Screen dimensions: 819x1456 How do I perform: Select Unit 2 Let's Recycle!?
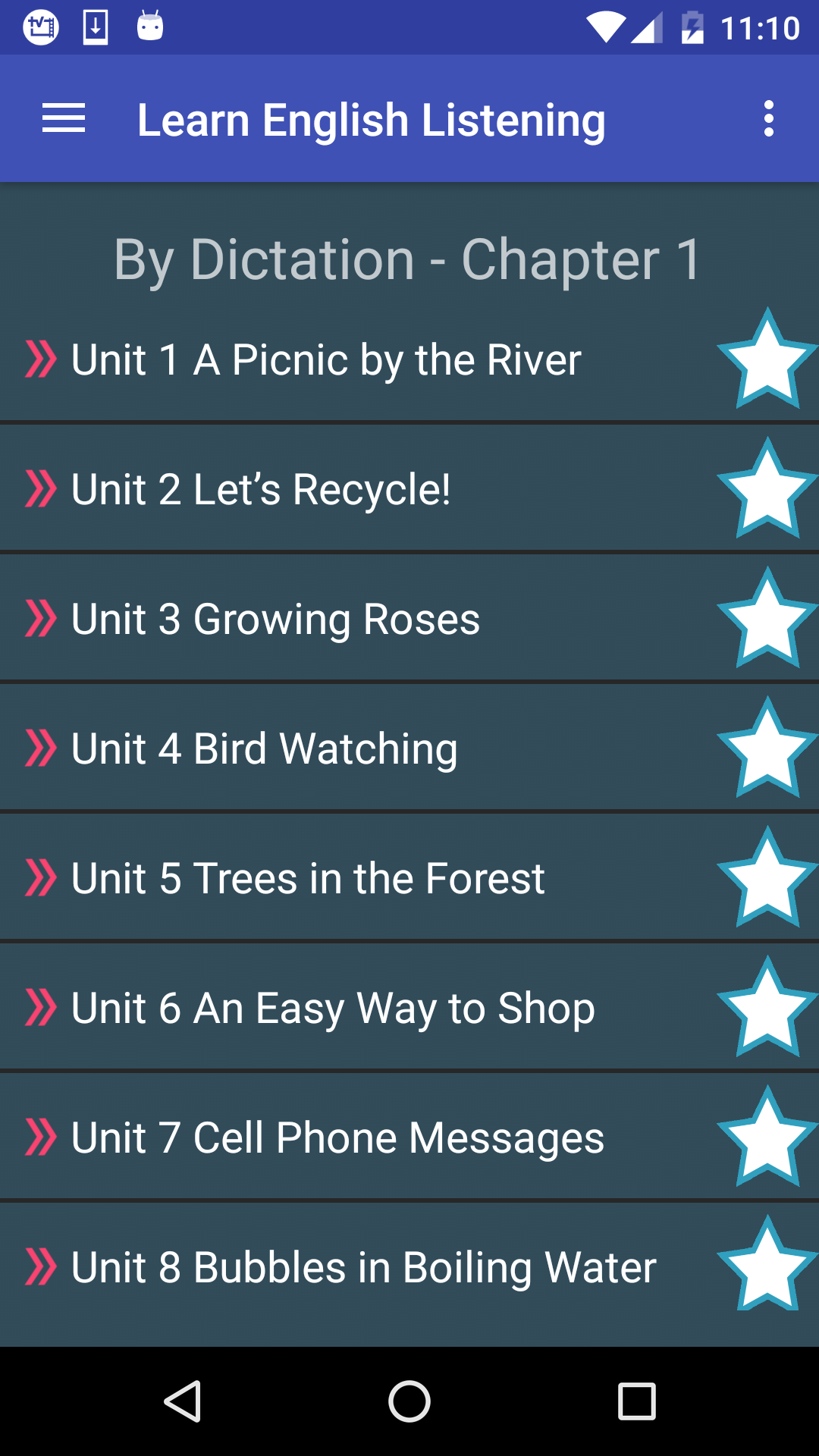point(261,489)
